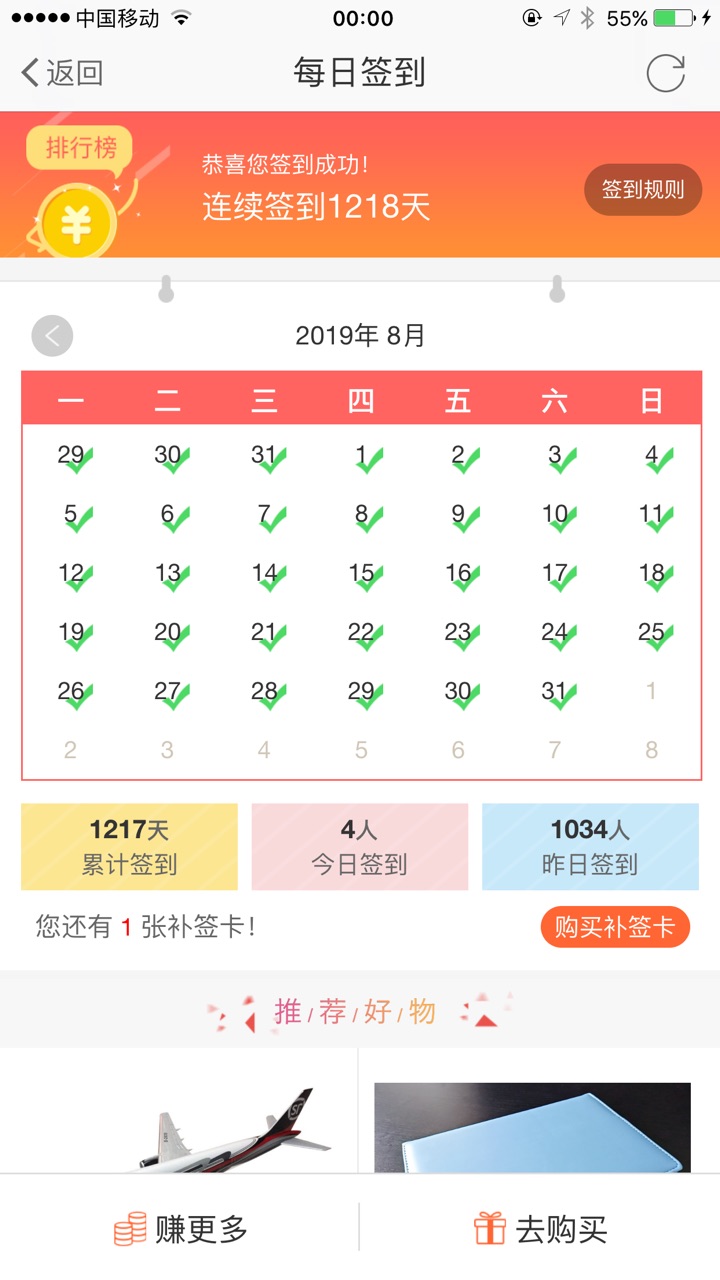Open the 排行榜 leaderboard

[81, 149]
